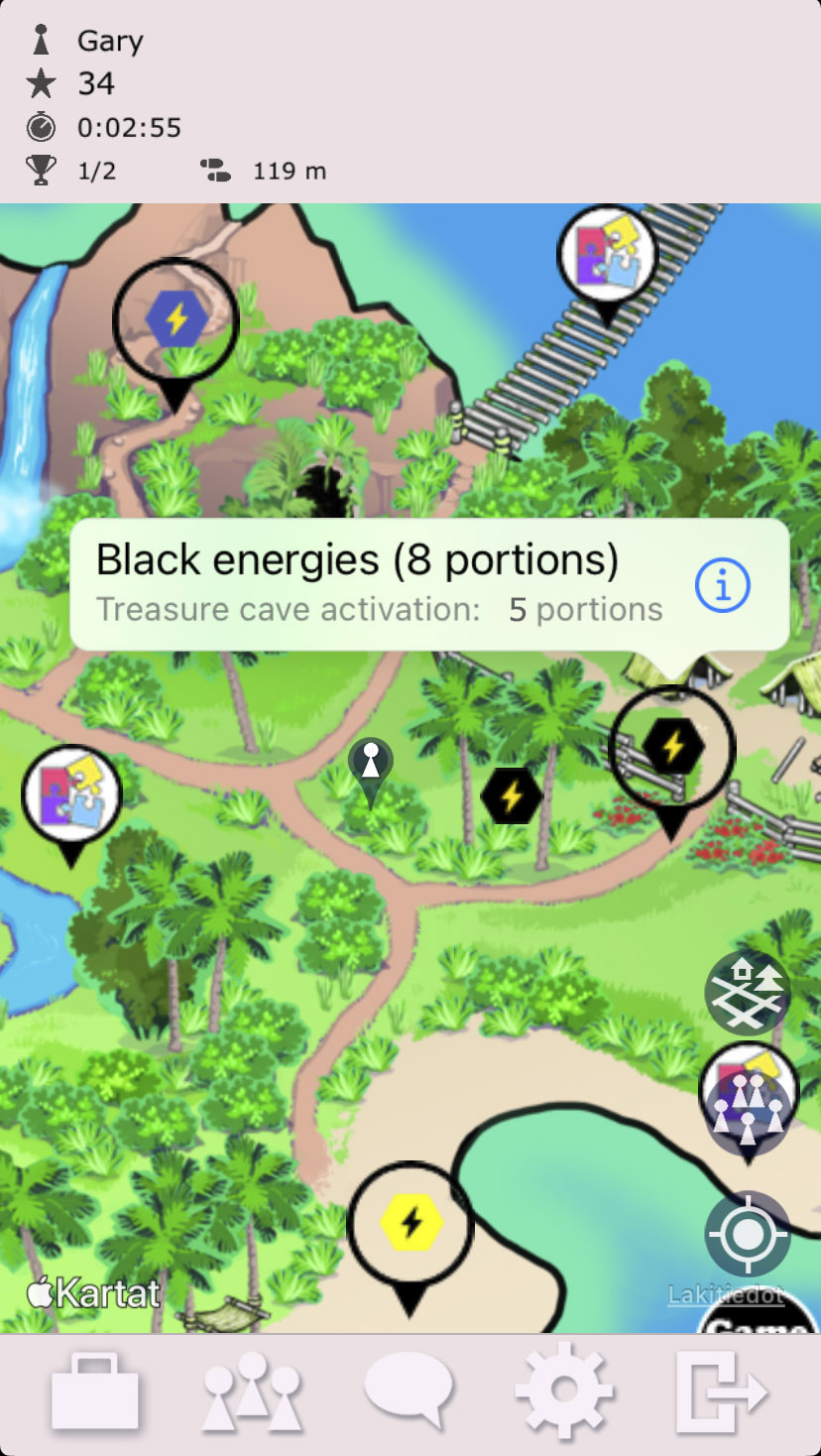The width and height of the screenshot is (821, 1456).
Task: Toggle the map style button
Action: [x=748, y=993]
